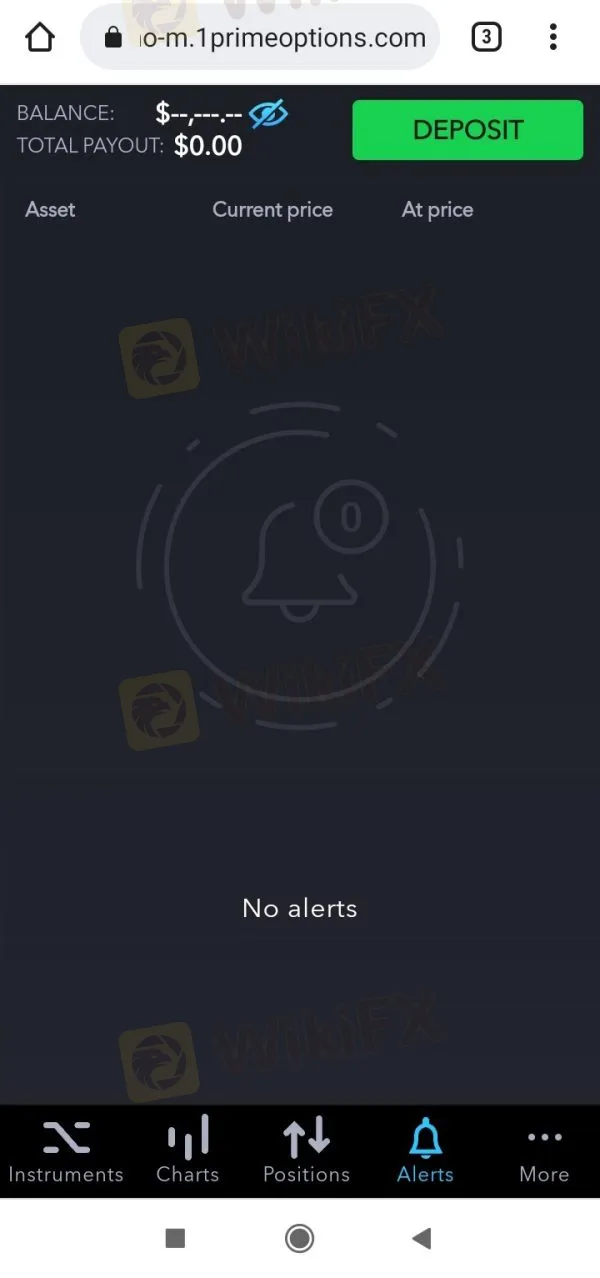
Task: Tap the system home button
Action: (x=299, y=1239)
